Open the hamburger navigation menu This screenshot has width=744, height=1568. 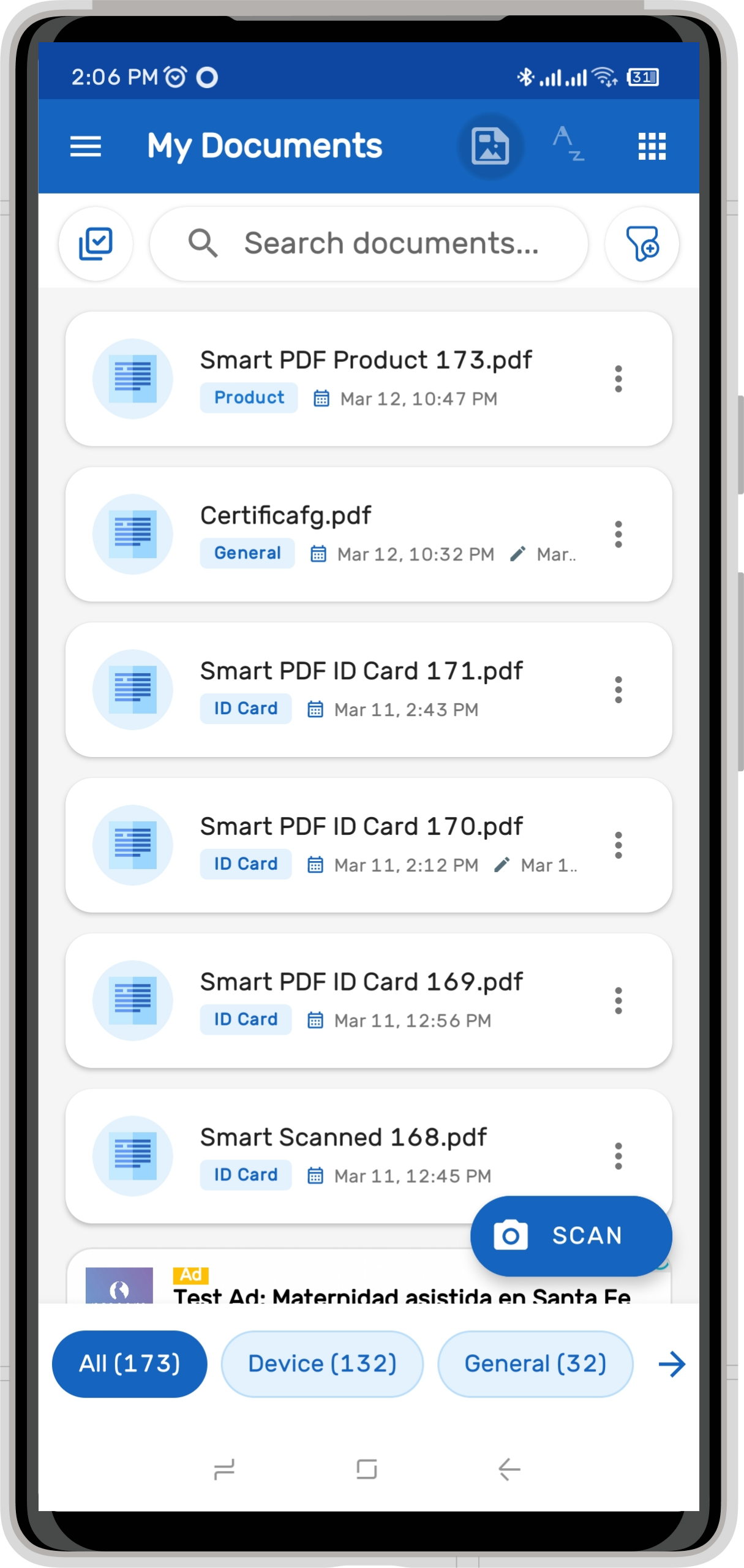click(x=85, y=146)
